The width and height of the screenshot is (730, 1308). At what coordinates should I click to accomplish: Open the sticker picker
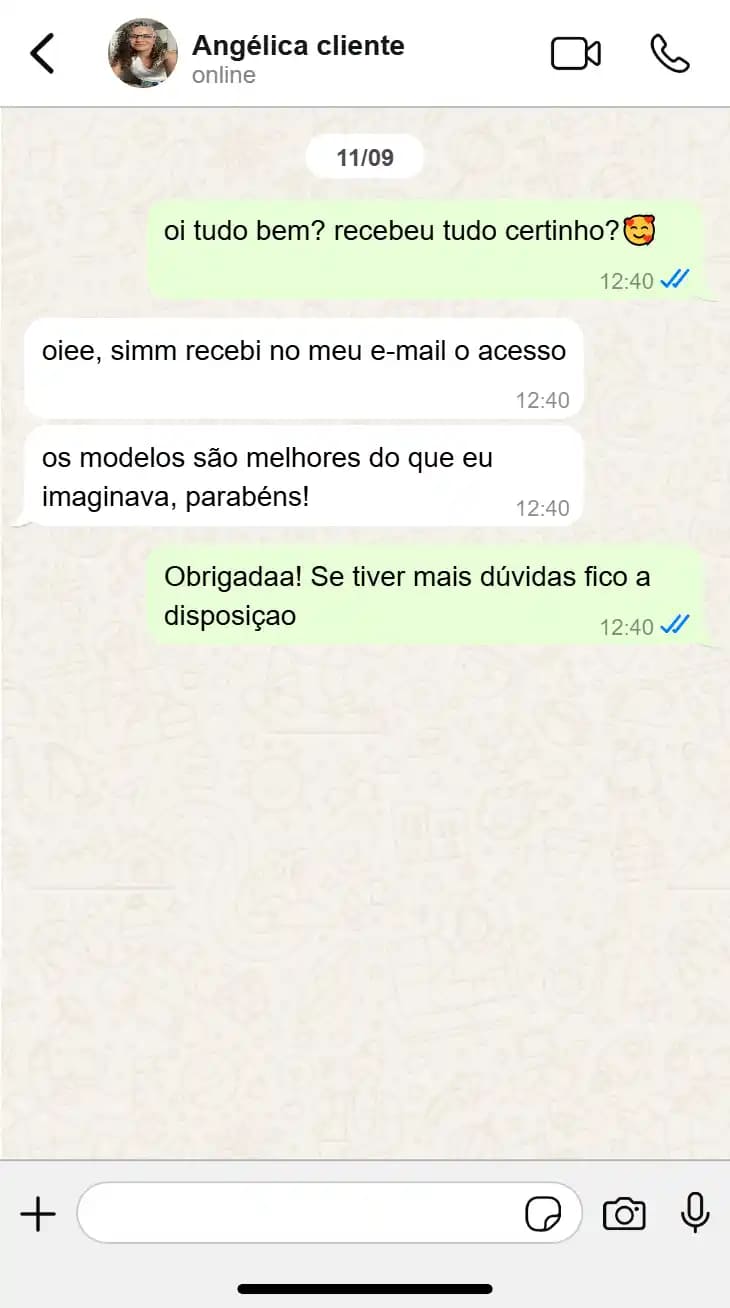click(x=543, y=1214)
